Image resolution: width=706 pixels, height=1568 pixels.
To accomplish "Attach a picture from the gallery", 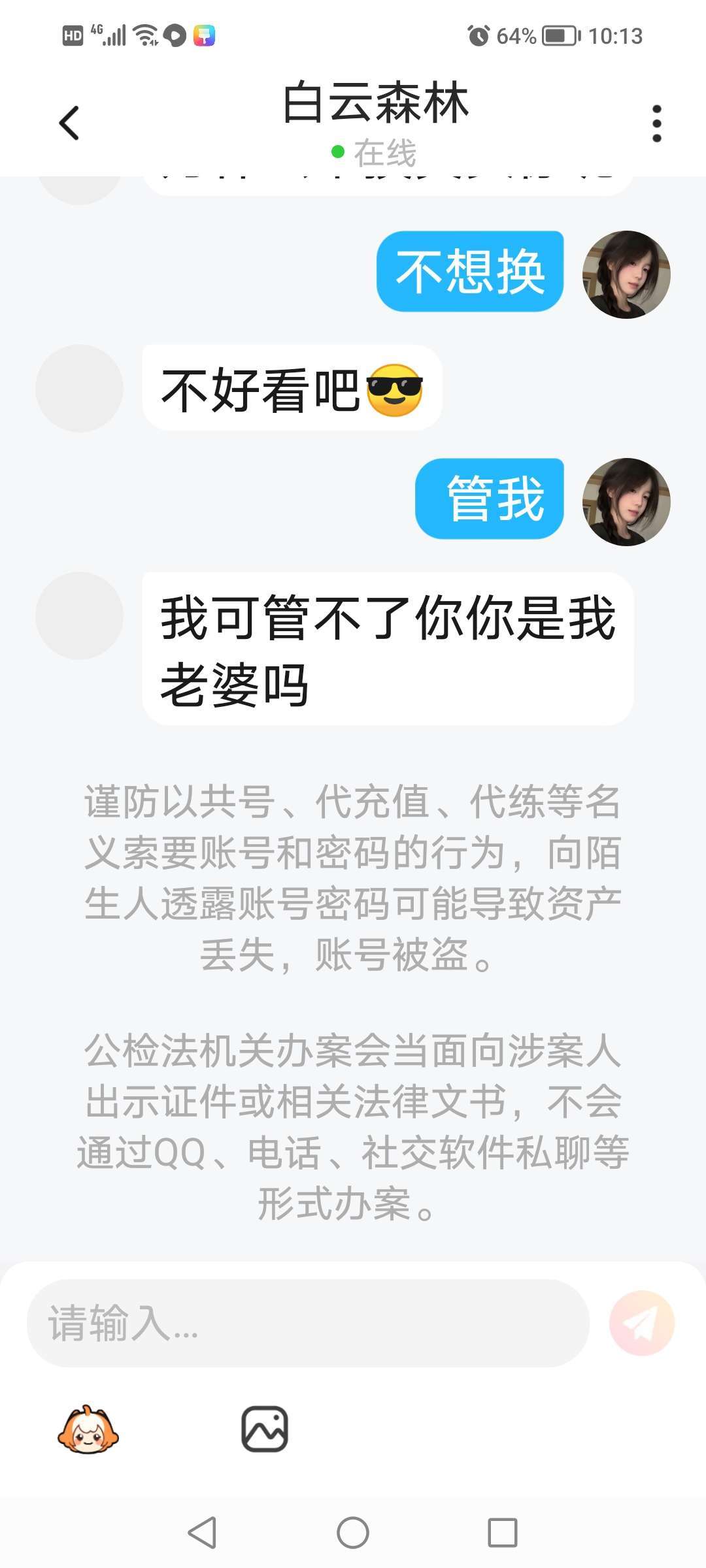I will [x=265, y=1429].
